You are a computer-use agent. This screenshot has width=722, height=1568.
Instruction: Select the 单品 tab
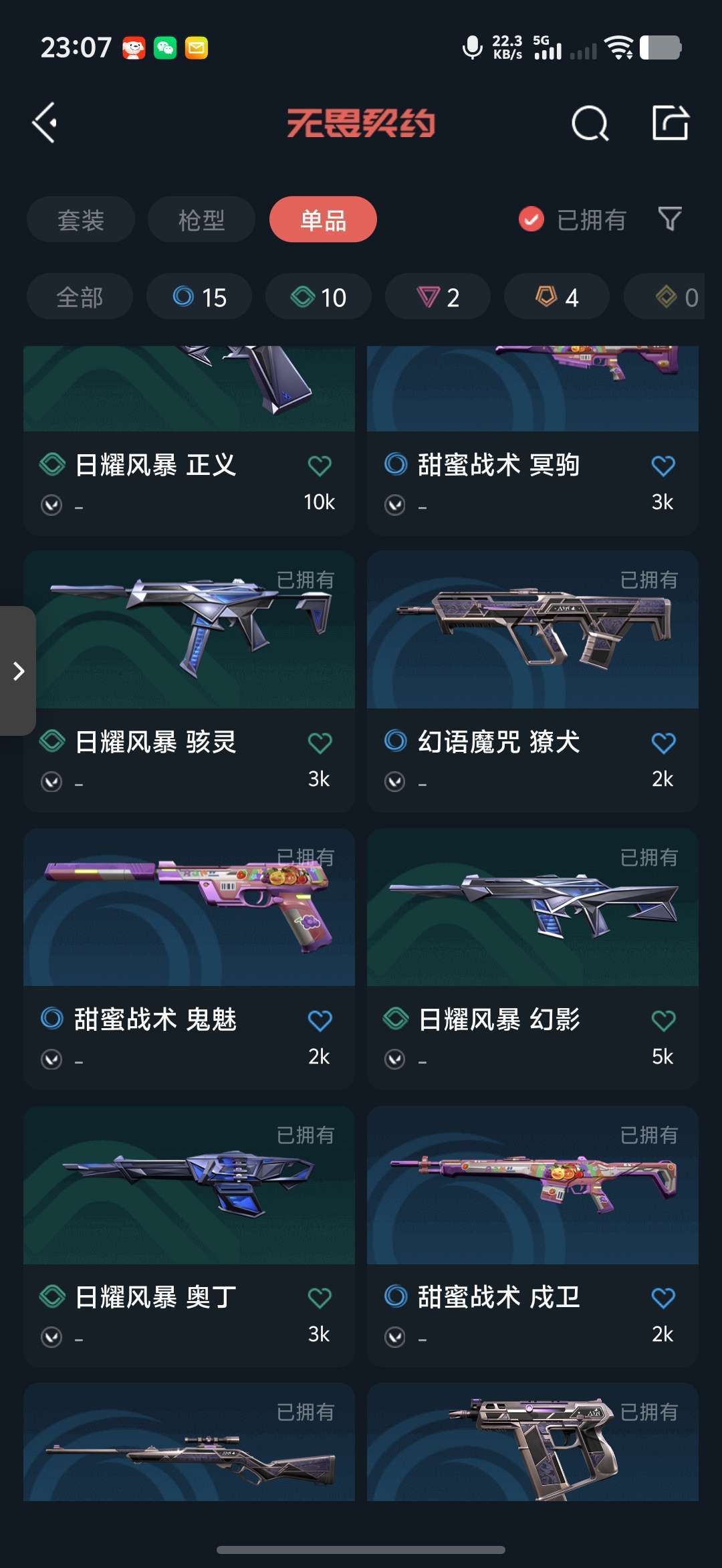tap(323, 219)
